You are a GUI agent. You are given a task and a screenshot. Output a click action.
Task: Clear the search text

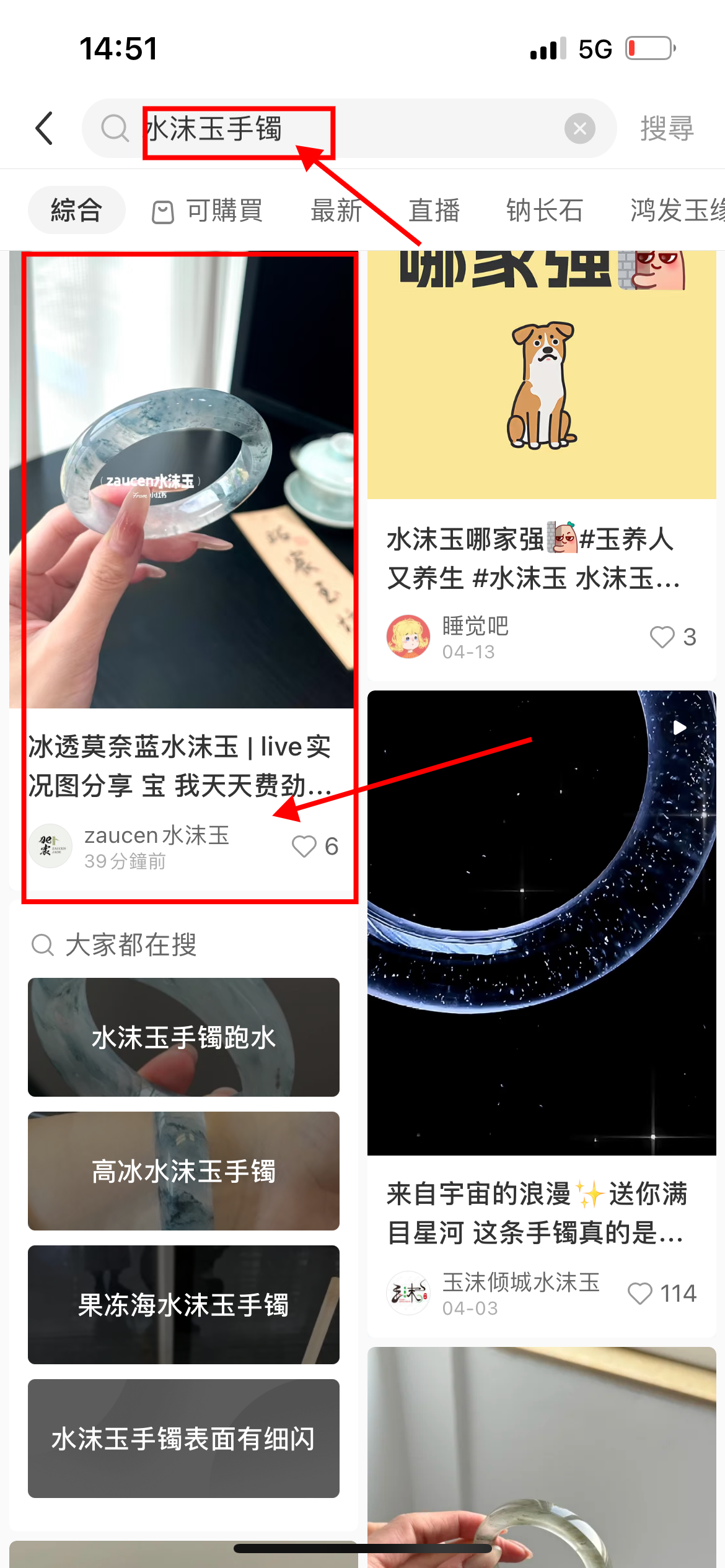point(580,128)
